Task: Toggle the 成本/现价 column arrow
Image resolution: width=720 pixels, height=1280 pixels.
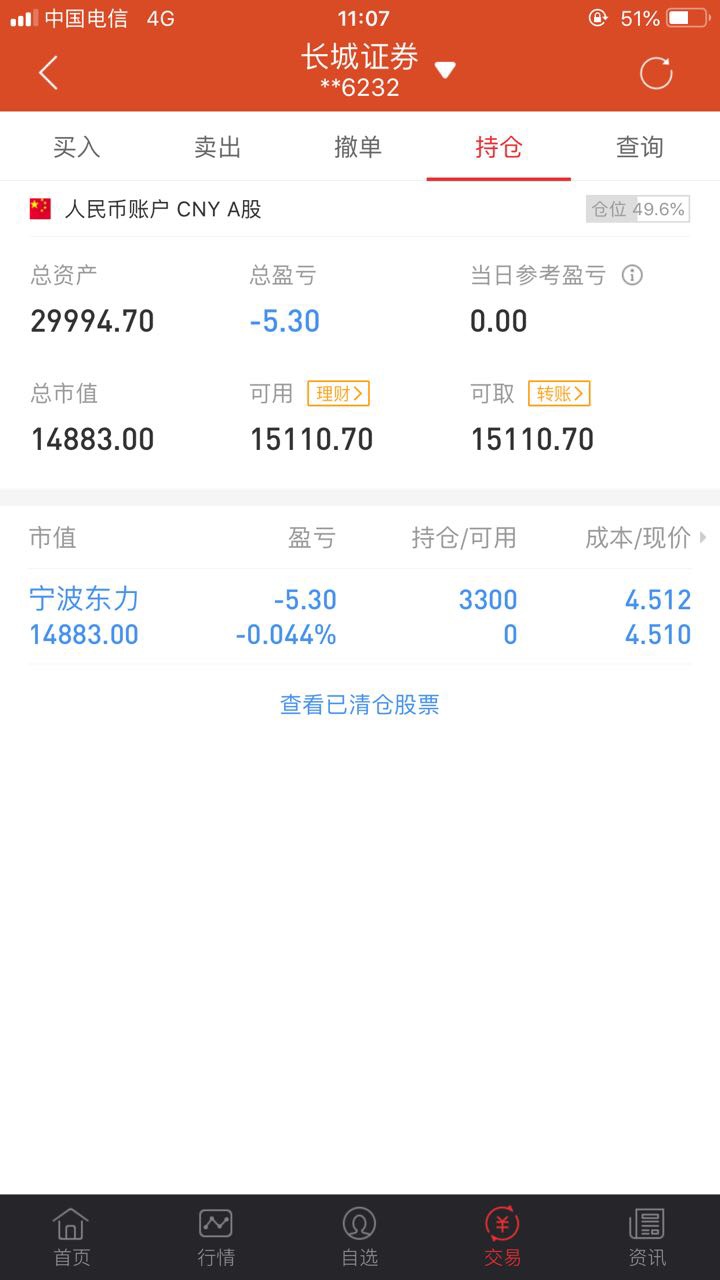Action: (703, 538)
